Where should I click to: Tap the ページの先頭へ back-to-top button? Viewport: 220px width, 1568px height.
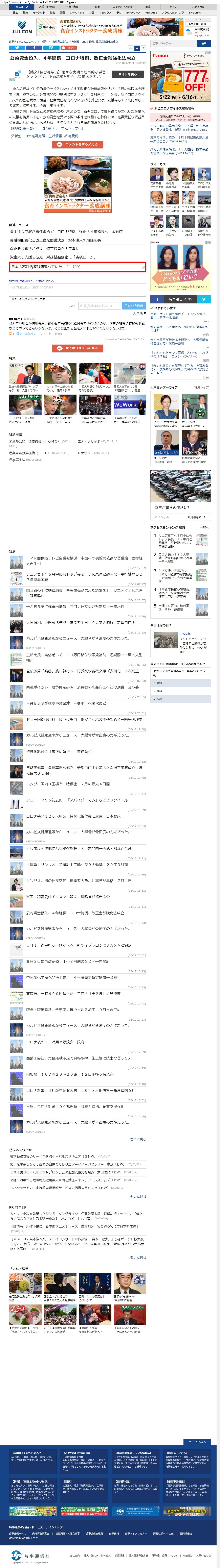point(197,1442)
